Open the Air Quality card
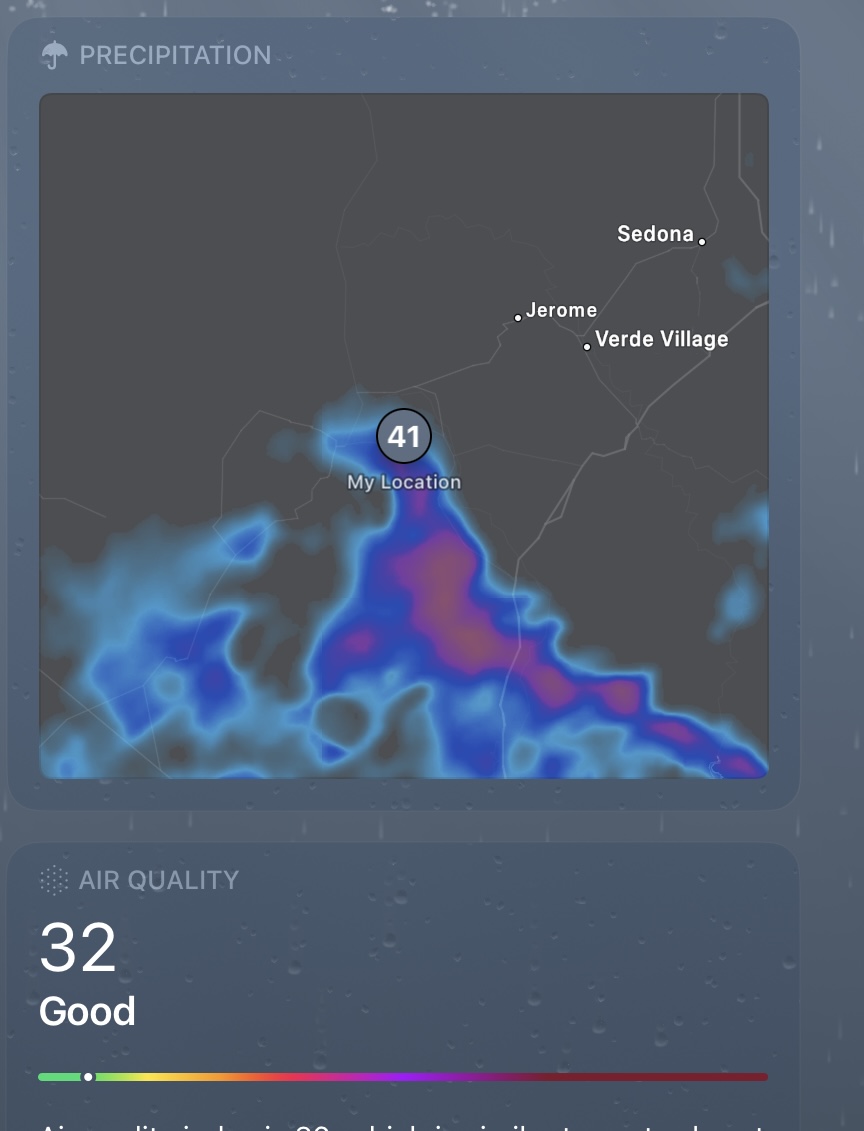864x1131 pixels. pyautogui.click(x=403, y=987)
